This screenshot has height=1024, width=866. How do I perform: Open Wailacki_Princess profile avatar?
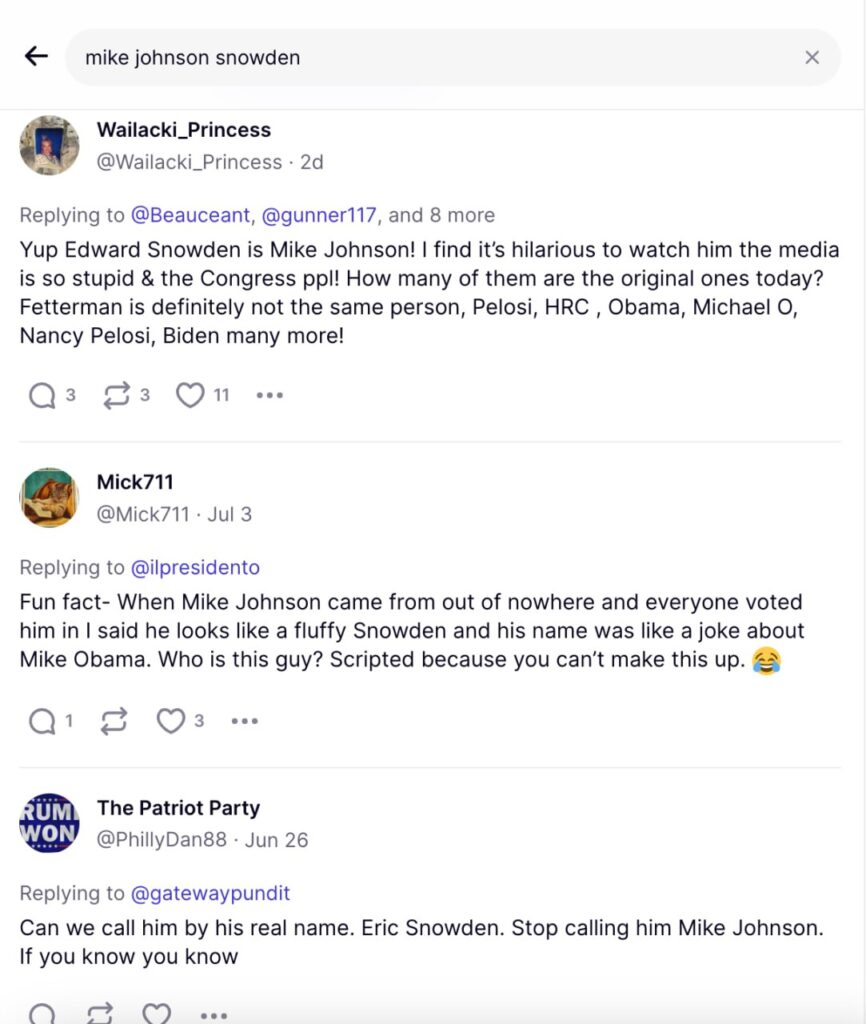tap(49, 146)
